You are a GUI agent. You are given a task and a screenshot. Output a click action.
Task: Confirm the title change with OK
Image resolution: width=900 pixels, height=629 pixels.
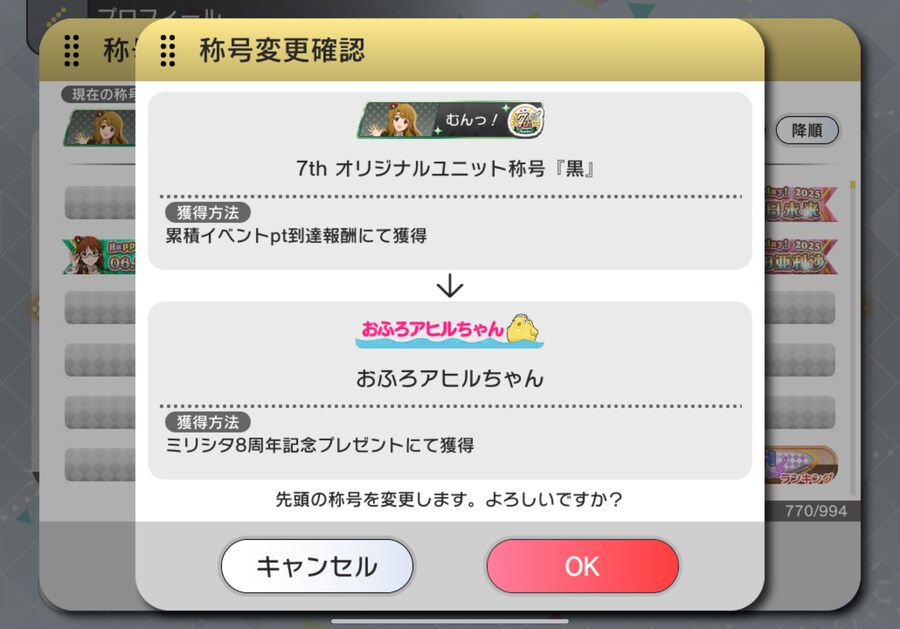[582, 566]
